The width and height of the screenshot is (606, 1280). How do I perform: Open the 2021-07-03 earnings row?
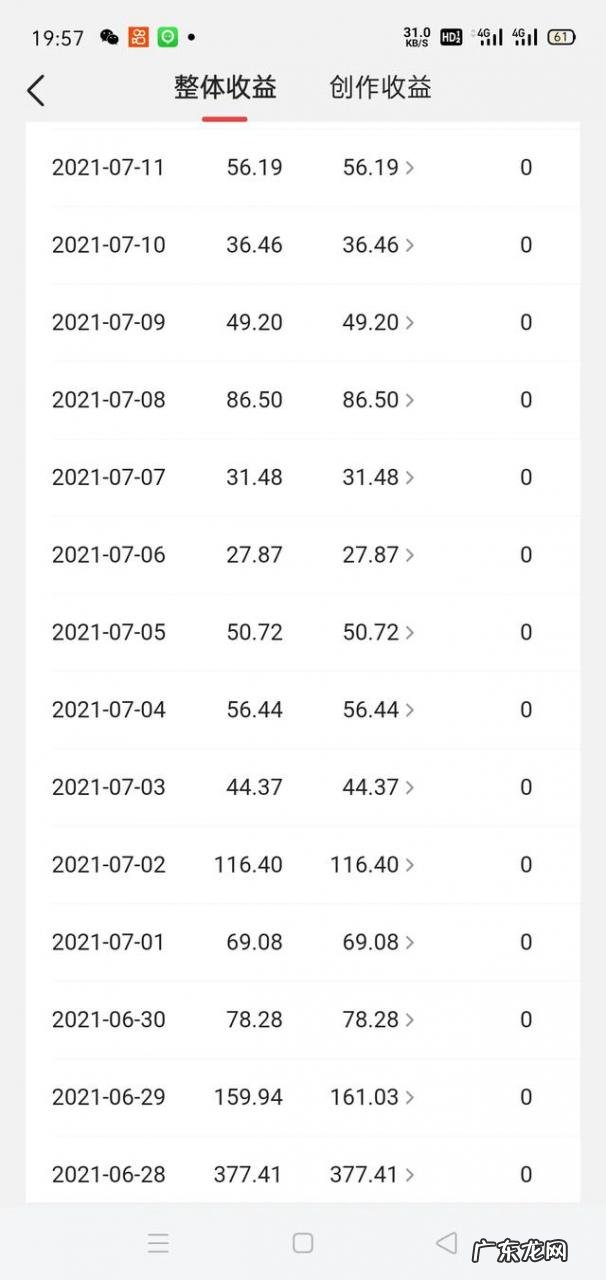tap(378, 788)
